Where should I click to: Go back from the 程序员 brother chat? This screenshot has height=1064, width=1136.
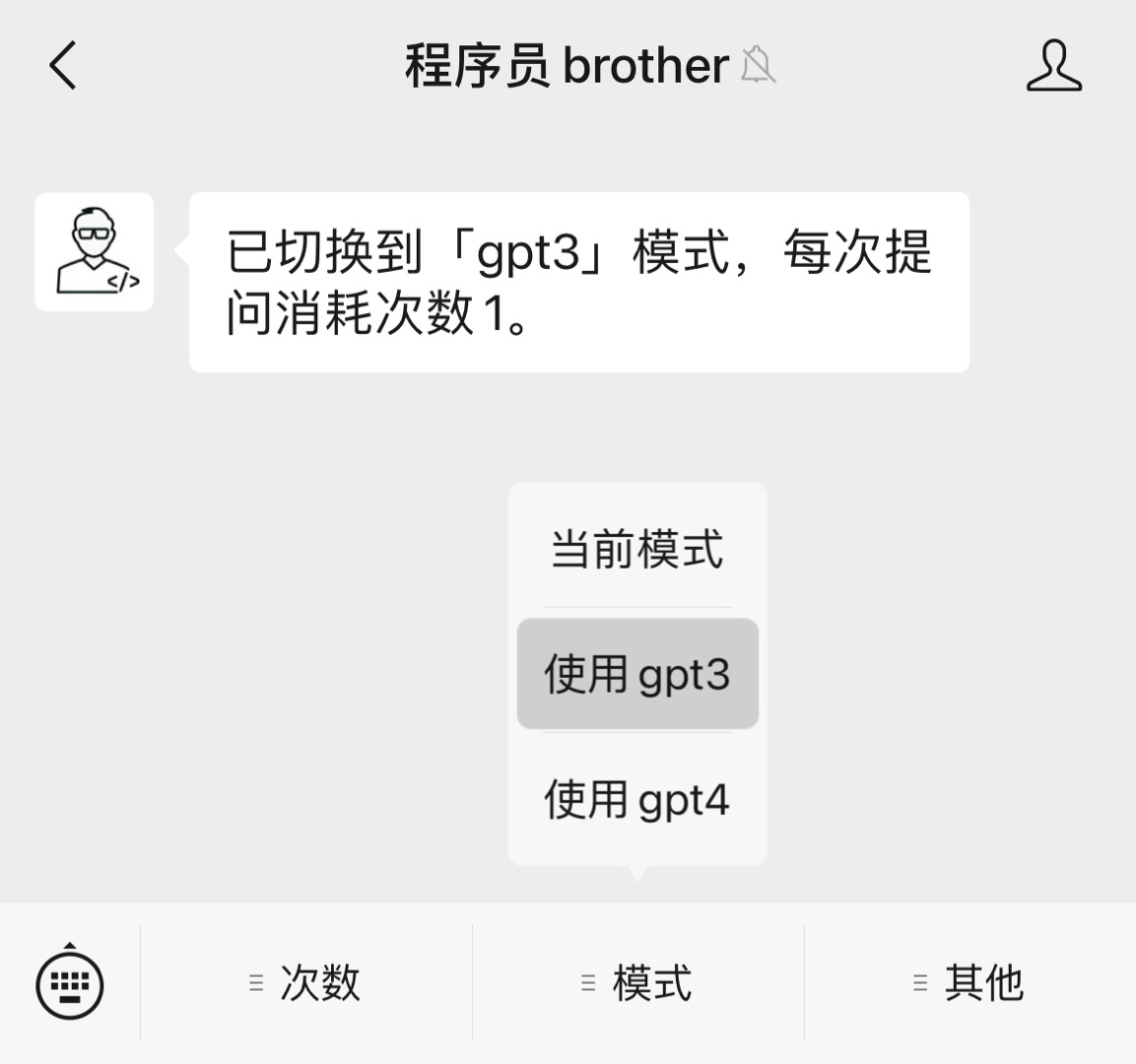coord(63,66)
